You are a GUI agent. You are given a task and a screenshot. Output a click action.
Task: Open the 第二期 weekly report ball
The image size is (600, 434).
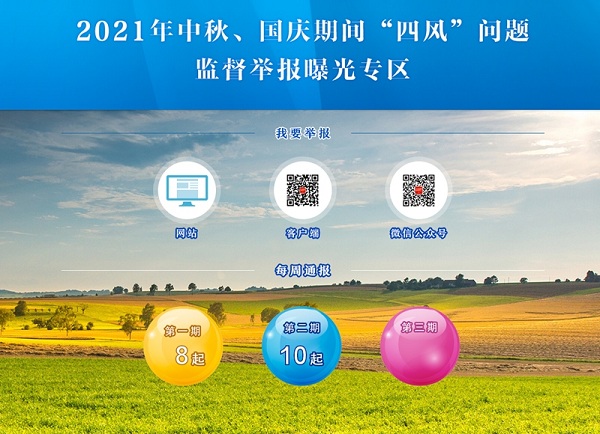point(301,345)
